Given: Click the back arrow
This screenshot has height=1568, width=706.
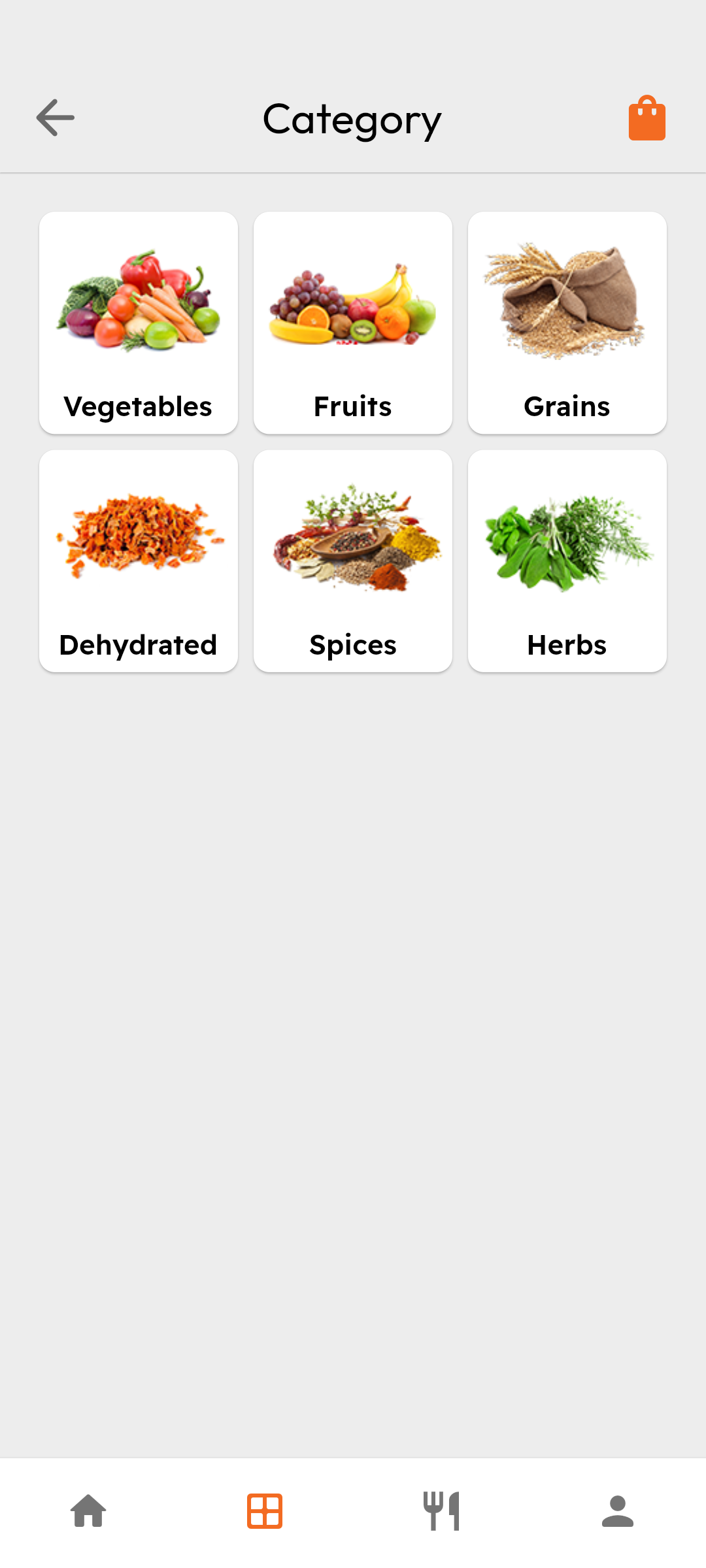Looking at the screenshot, I should pyautogui.click(x=54, y=118).
